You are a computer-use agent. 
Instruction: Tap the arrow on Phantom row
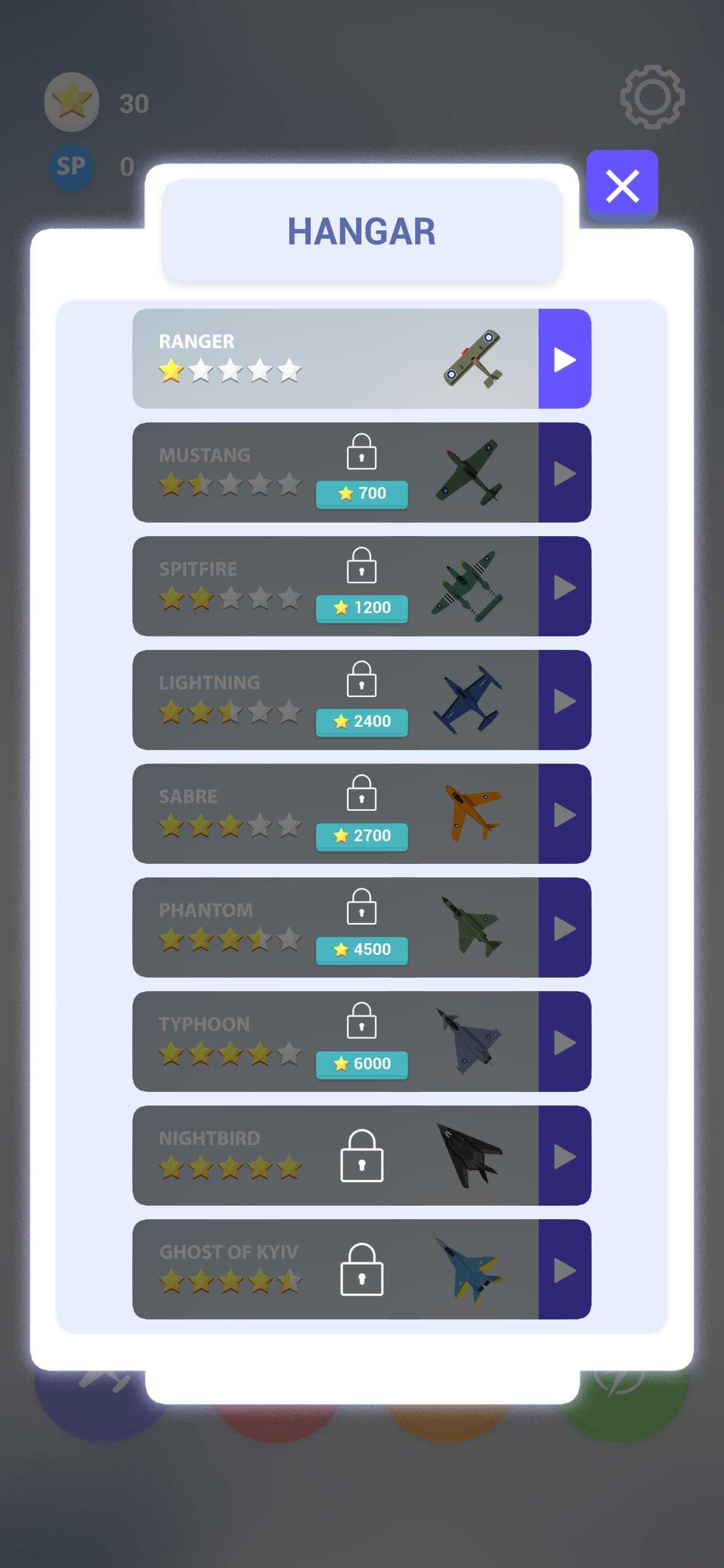[x=564, y=928]
